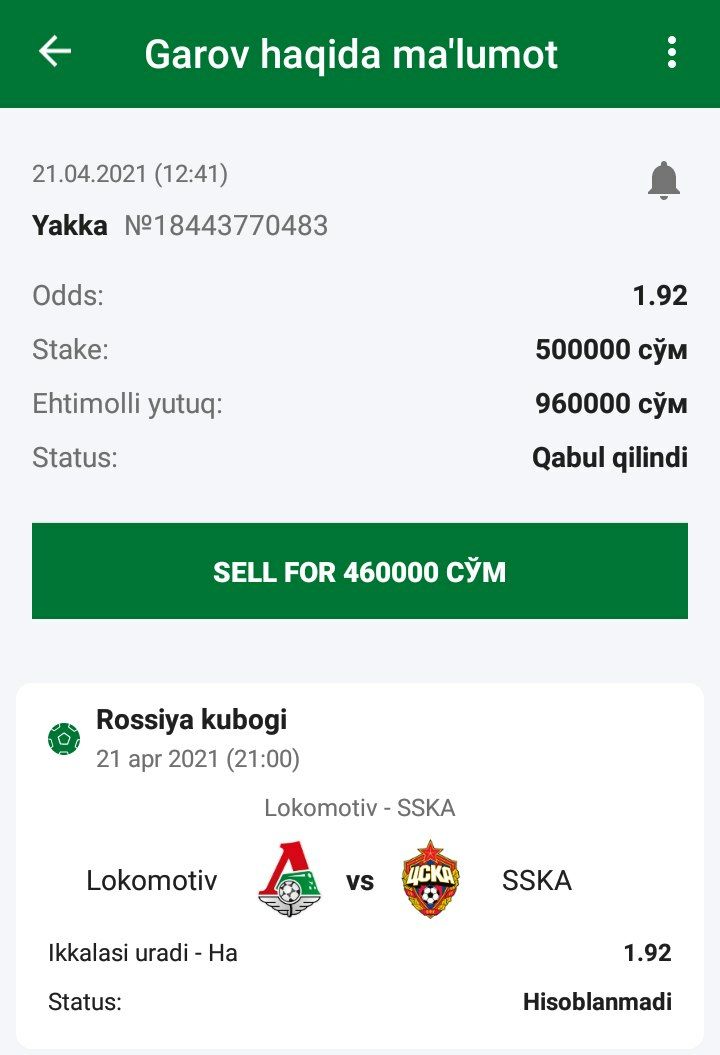Tap the bet notification bell
This screenshot has height=1055, width=720.
click(x=663, y=181)
